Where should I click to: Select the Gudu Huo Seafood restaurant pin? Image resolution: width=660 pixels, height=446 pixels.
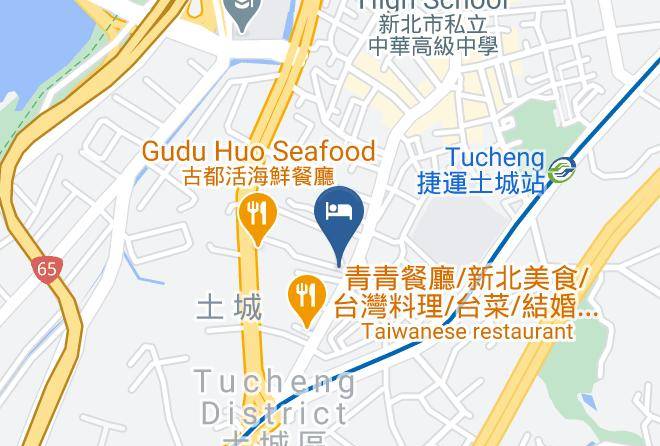(x=258, y=215)
